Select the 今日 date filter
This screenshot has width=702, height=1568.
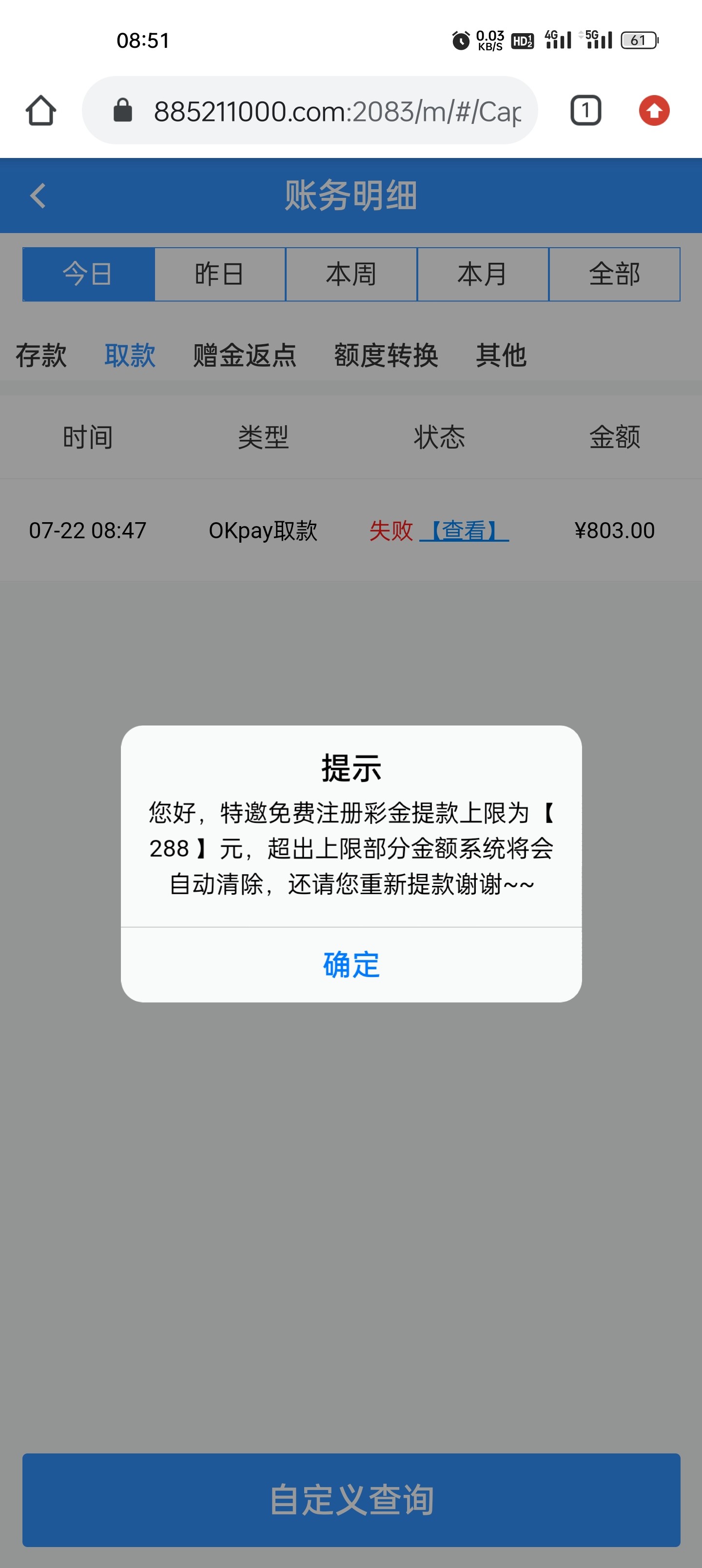[88, 274]
